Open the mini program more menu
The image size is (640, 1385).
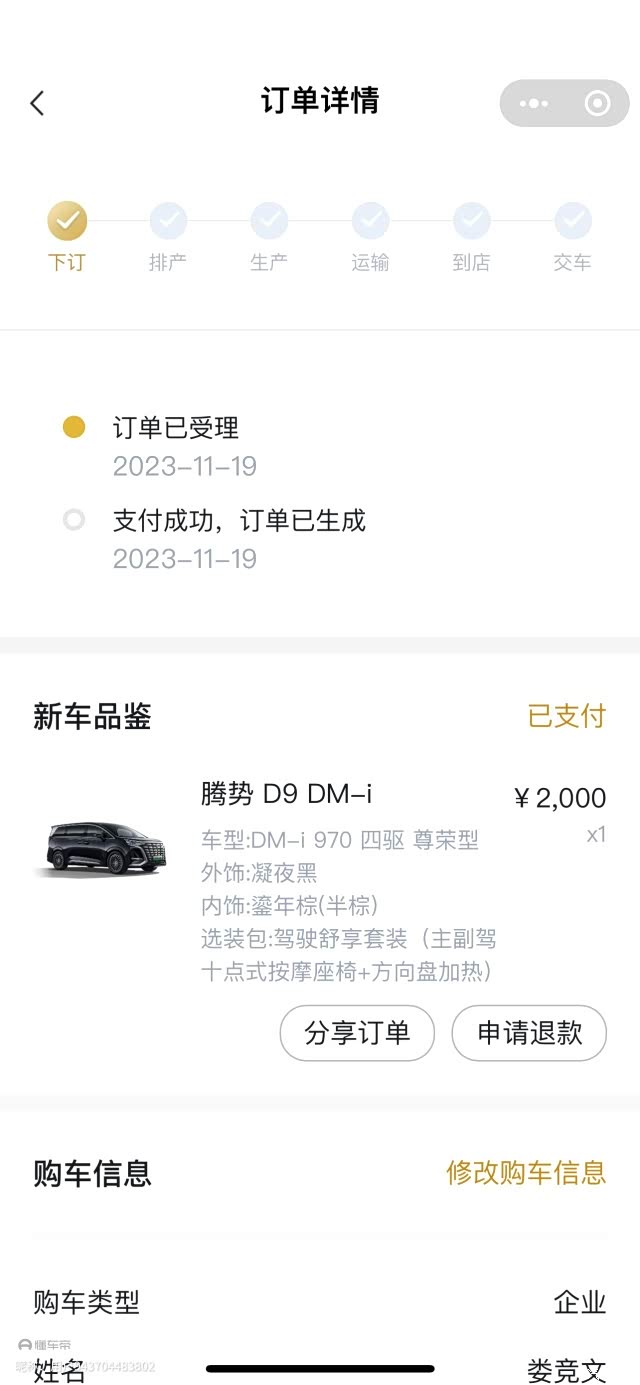click(534, 103)
